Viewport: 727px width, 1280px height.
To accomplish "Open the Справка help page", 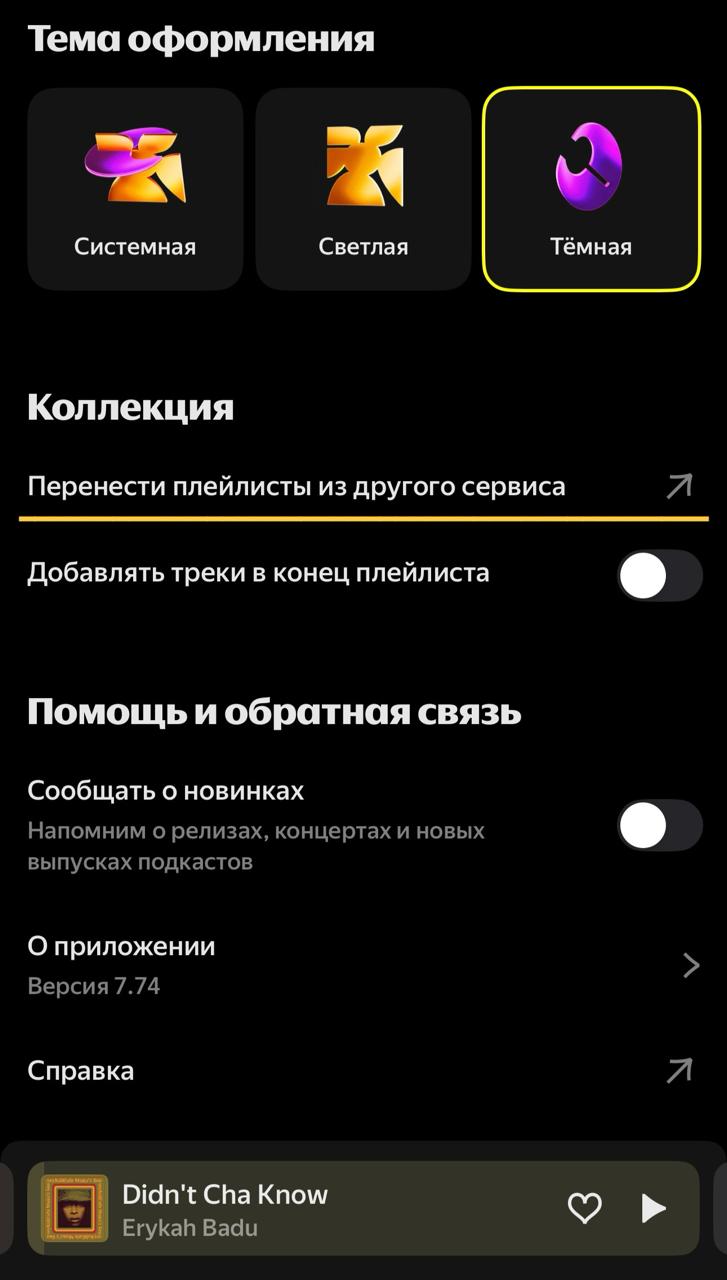I will coord(80,1070).
